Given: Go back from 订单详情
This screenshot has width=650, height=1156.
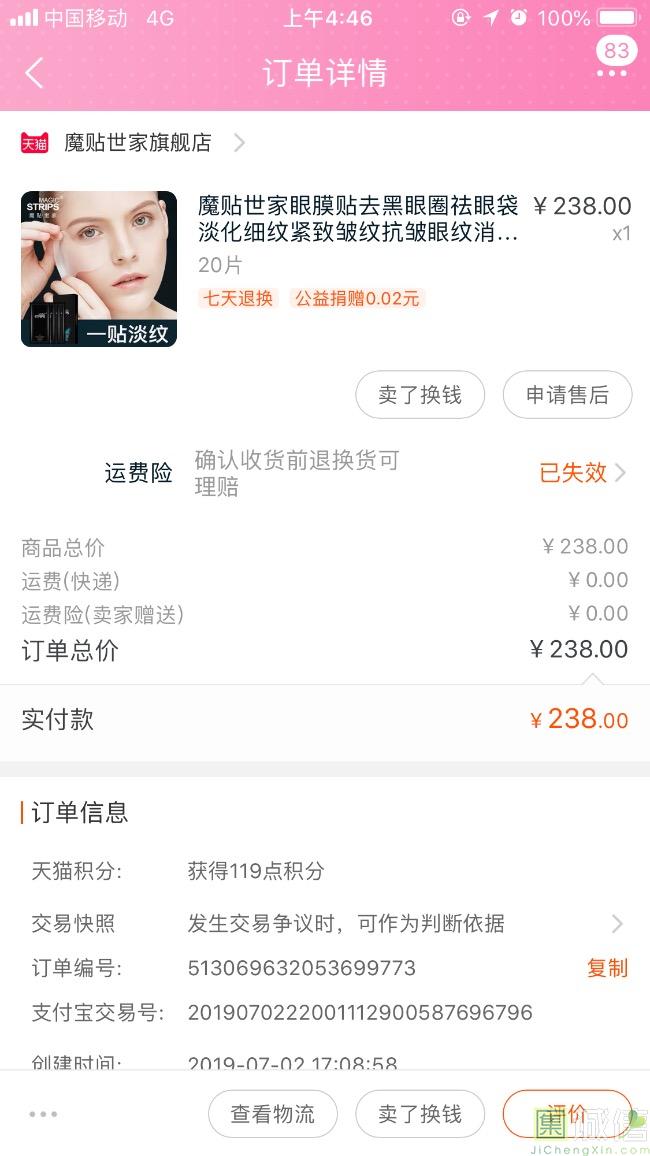Looking at the screenshot, I should coord(34,73).
